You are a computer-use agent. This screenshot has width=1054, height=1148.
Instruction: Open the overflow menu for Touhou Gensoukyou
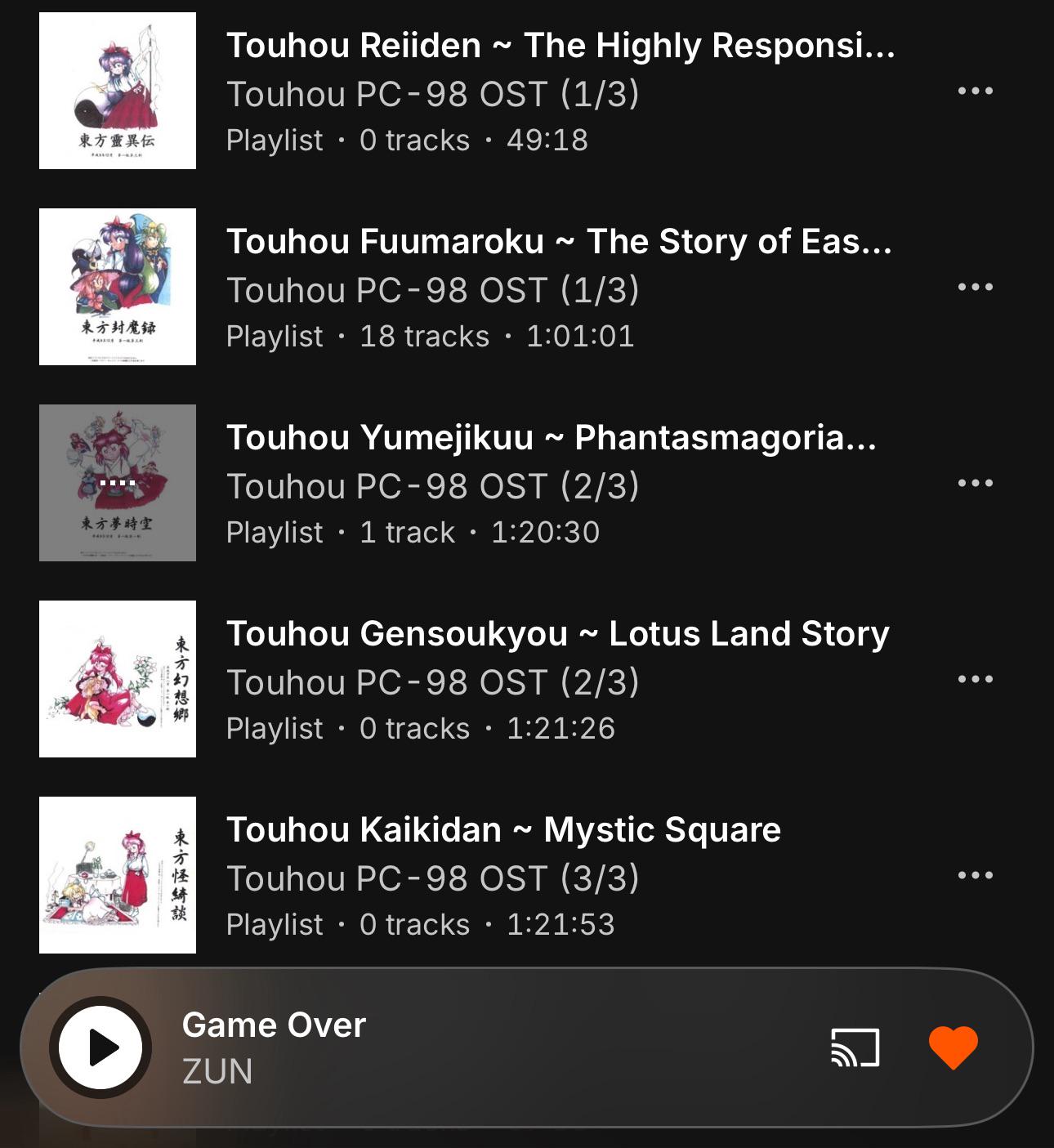tap(975, 679)
